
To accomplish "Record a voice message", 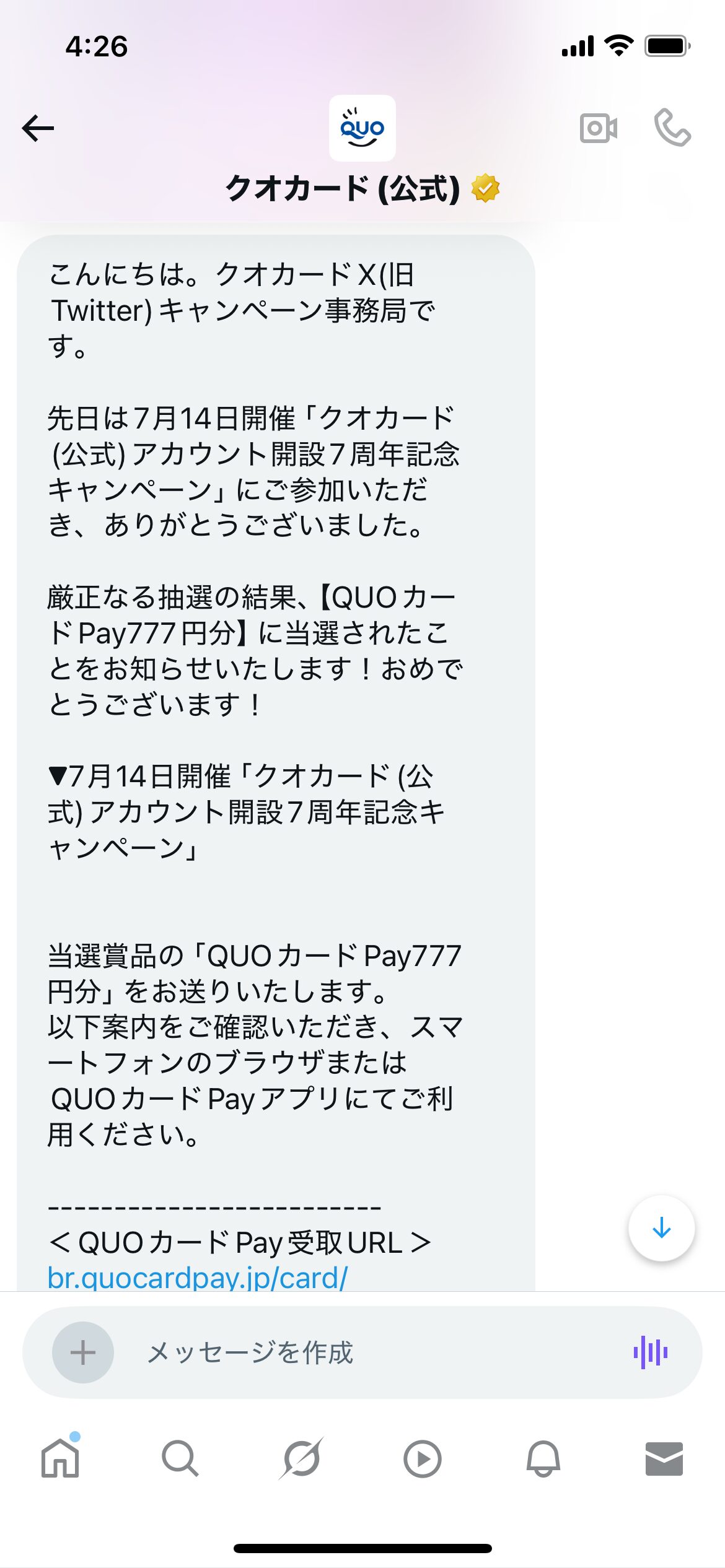I will point(650,1352).
